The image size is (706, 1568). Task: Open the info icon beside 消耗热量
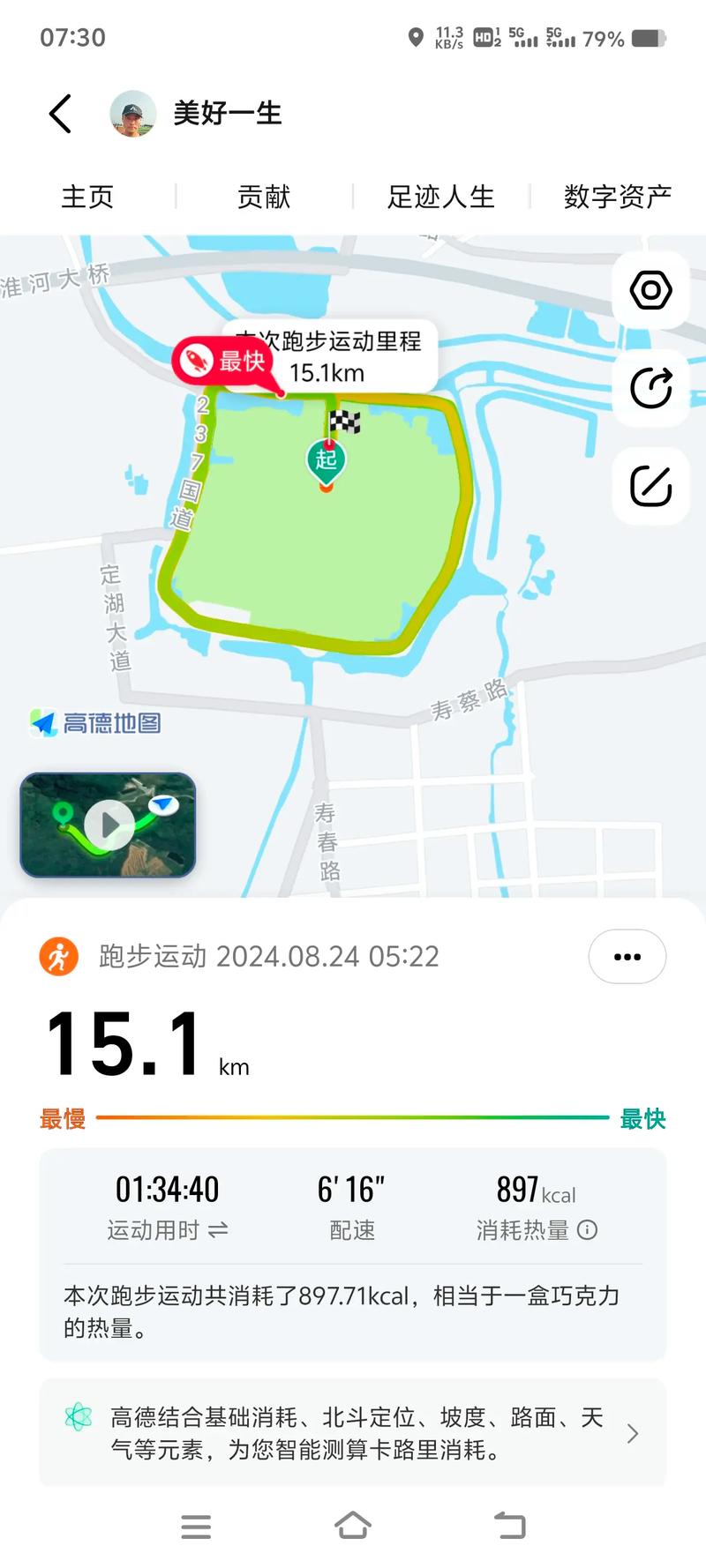click(587, 1229)
